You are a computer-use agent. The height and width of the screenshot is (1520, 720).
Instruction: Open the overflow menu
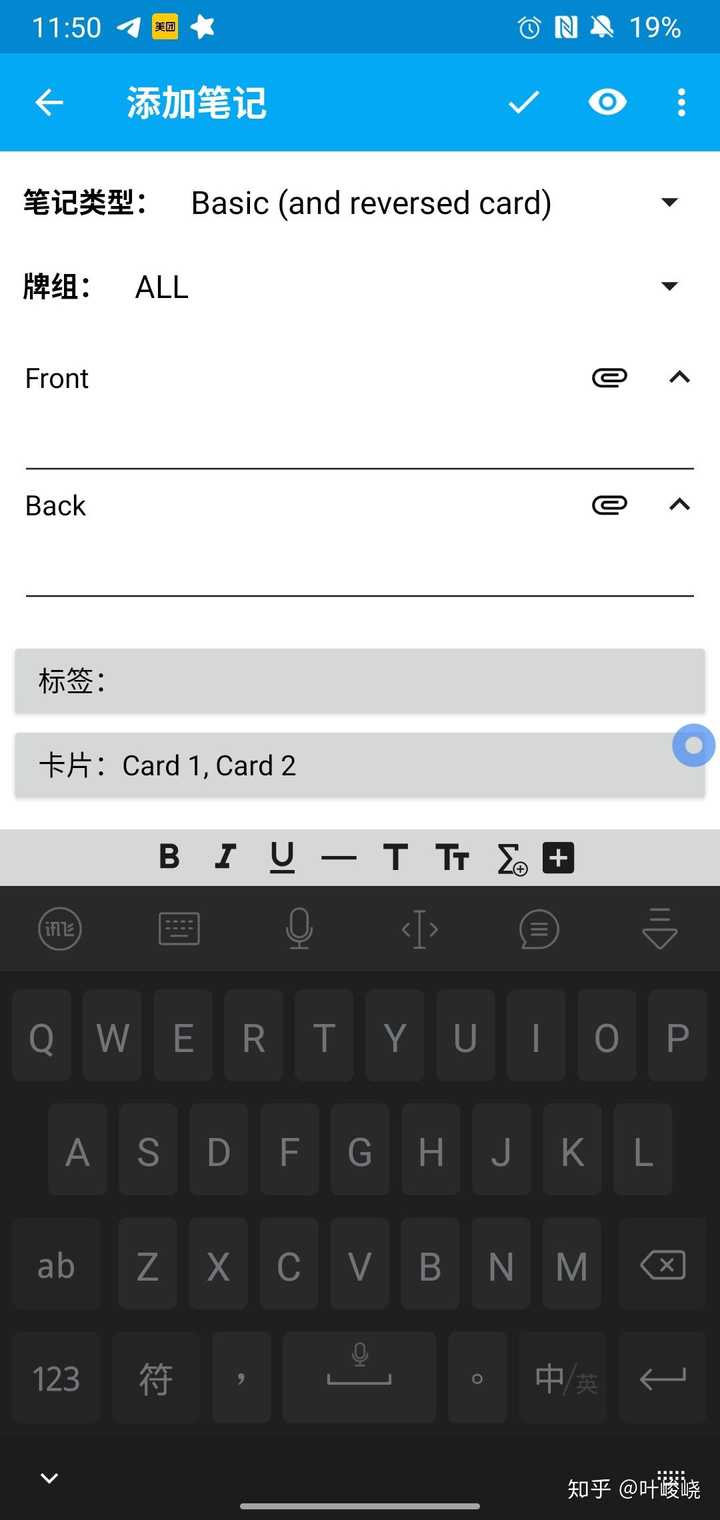(681, 103)
